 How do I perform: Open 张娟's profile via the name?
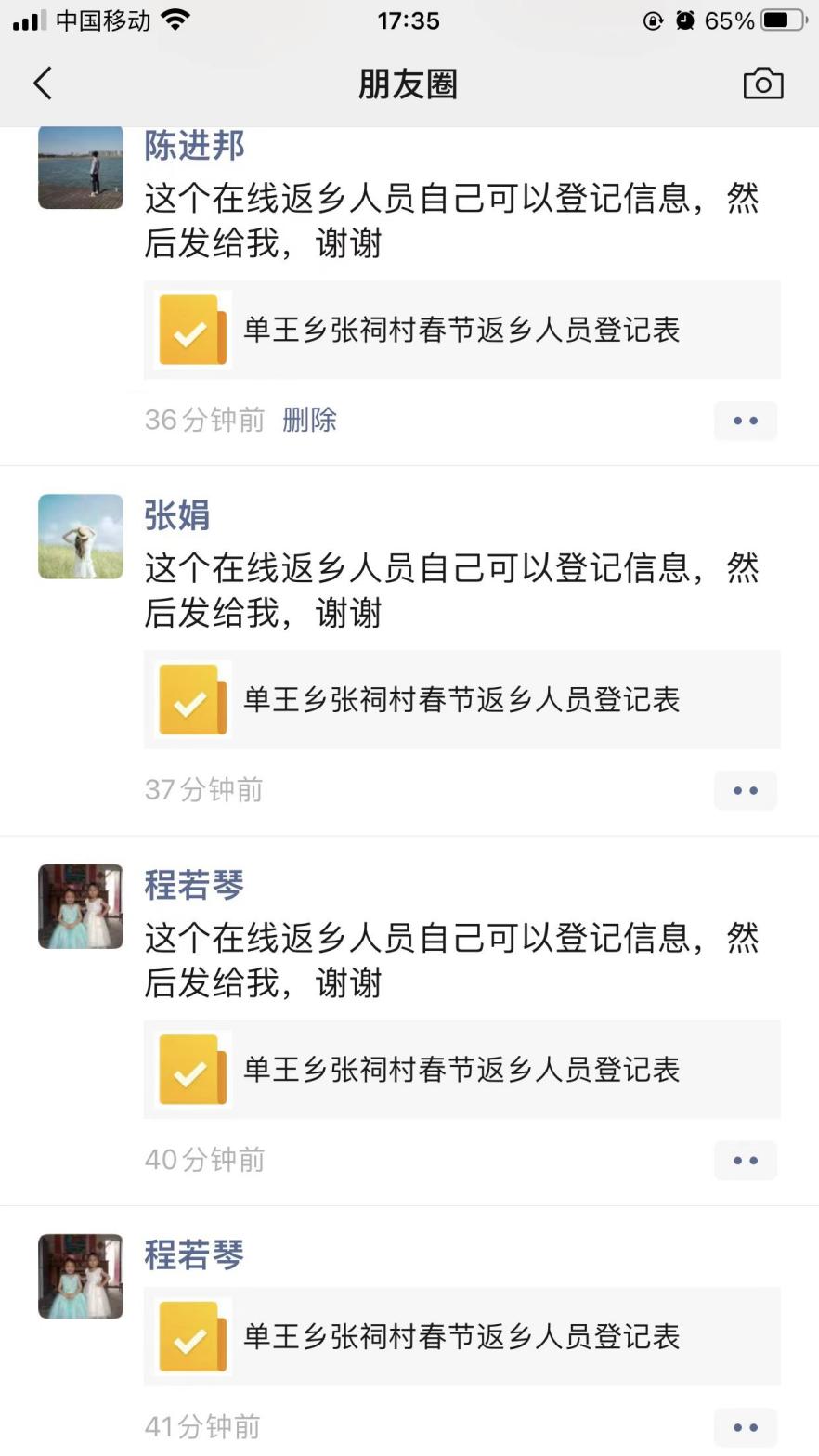176,515
